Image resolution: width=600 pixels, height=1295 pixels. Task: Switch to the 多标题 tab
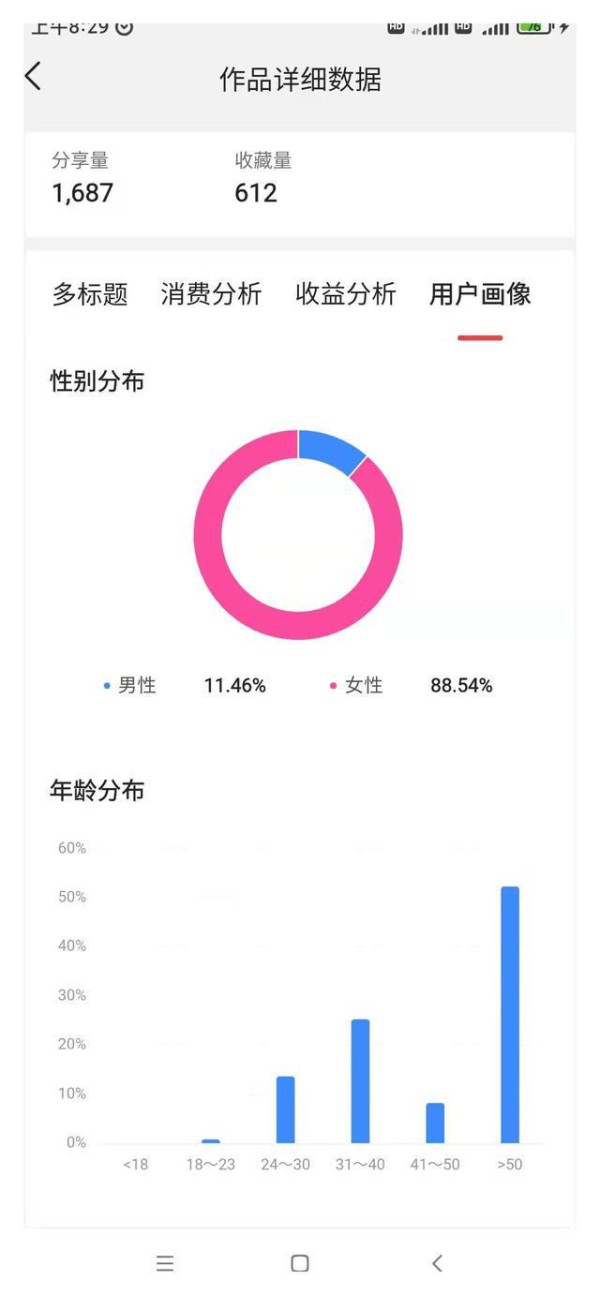coord(90,294)
